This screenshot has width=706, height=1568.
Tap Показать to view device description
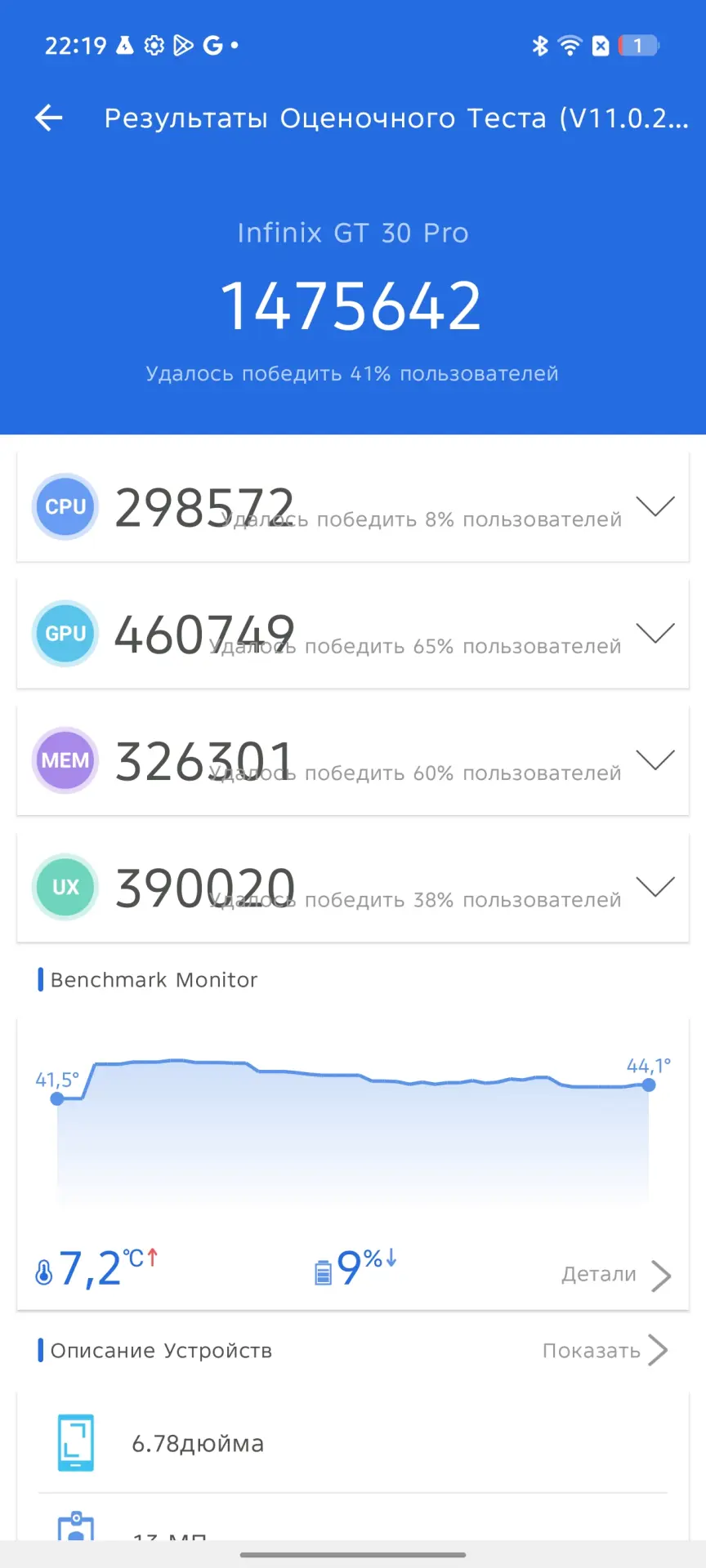[x=605, y=1351]
